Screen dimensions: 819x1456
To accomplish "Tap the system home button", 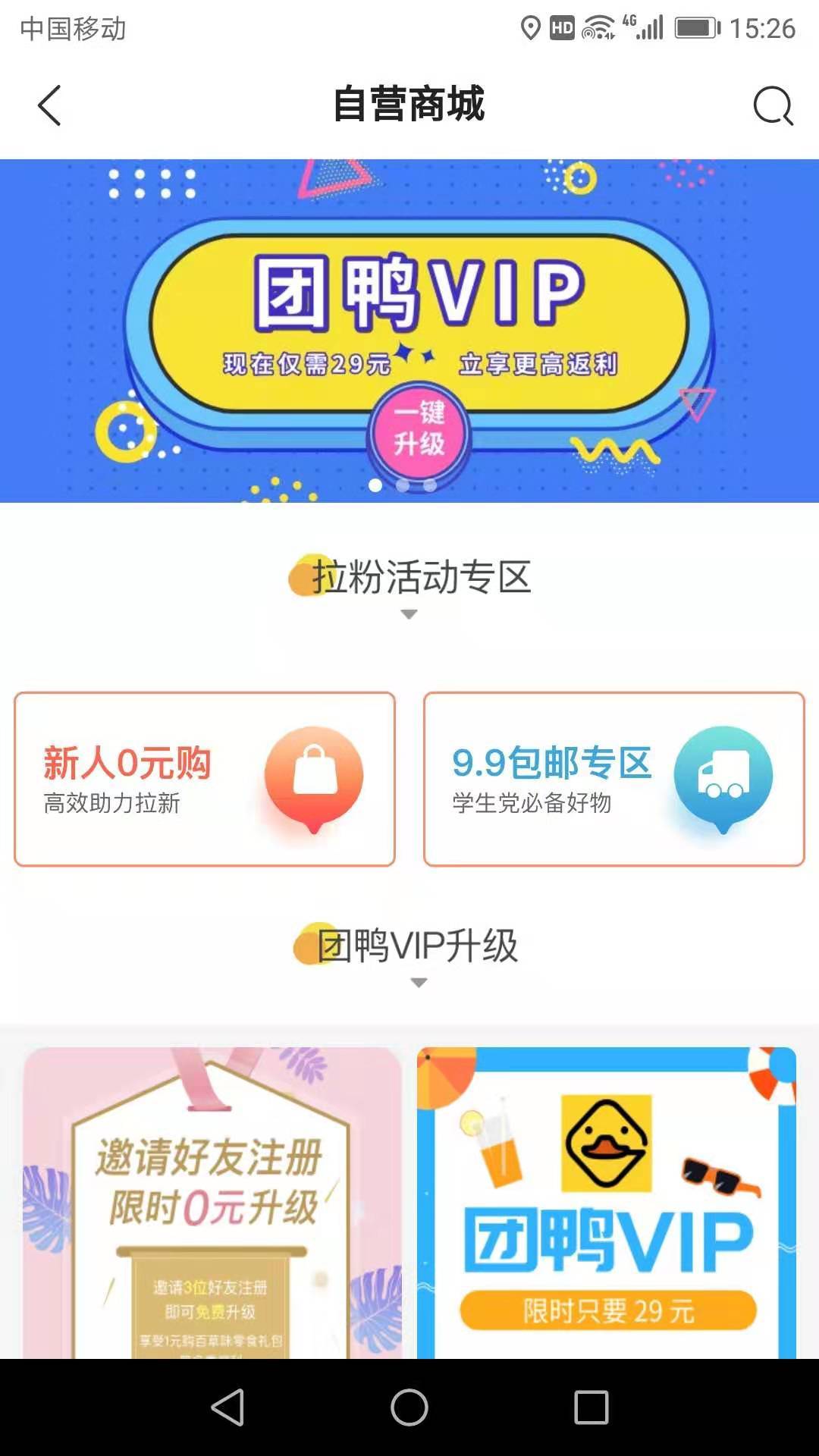I will tap(409, 1407).
